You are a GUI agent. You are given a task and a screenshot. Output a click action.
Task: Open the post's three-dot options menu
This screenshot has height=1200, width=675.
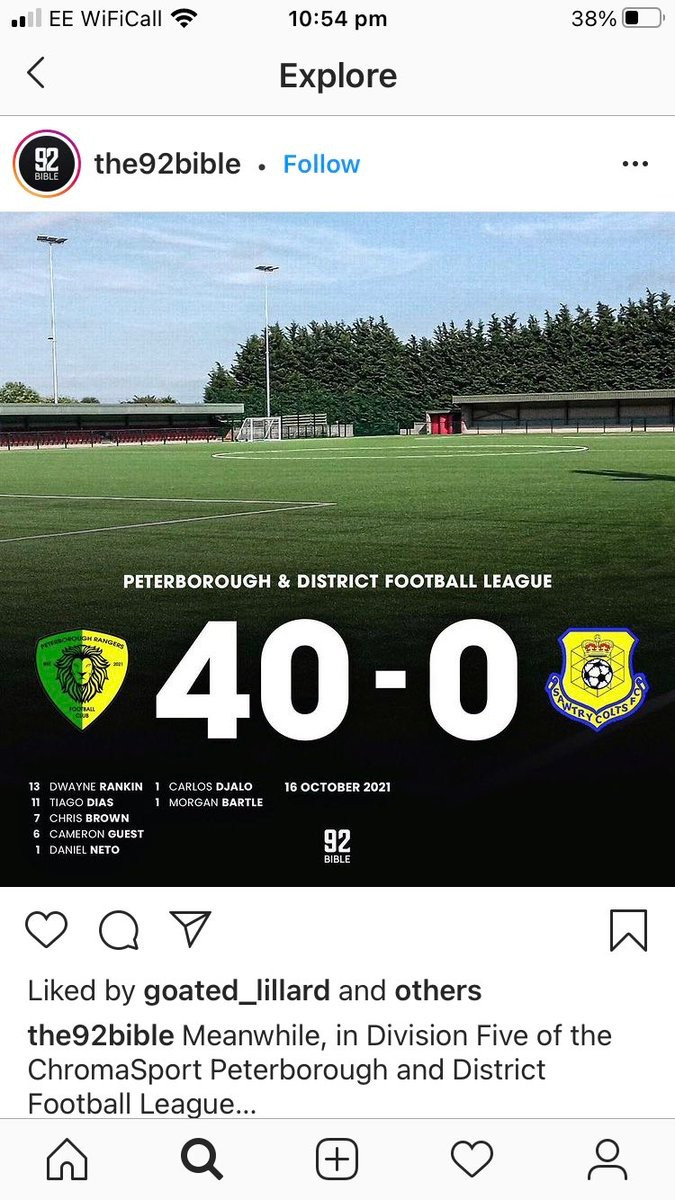(x=635, y=164)
